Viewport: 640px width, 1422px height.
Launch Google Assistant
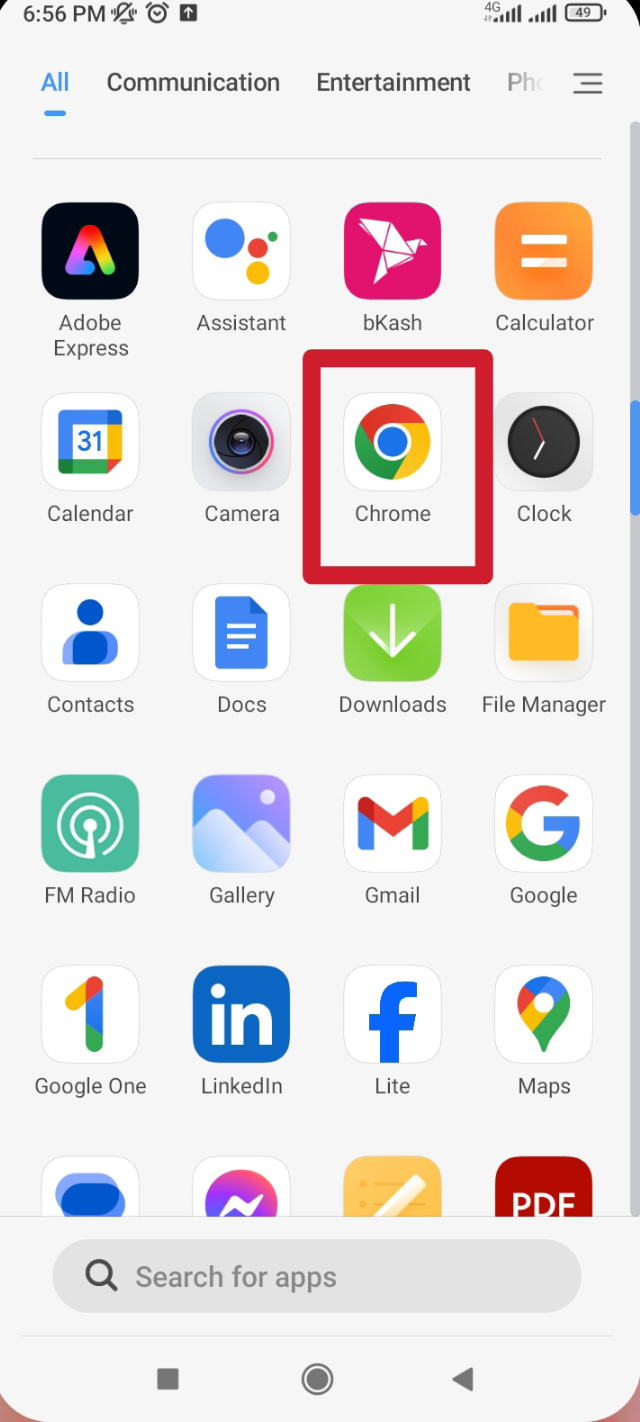(x=241, y=251)
